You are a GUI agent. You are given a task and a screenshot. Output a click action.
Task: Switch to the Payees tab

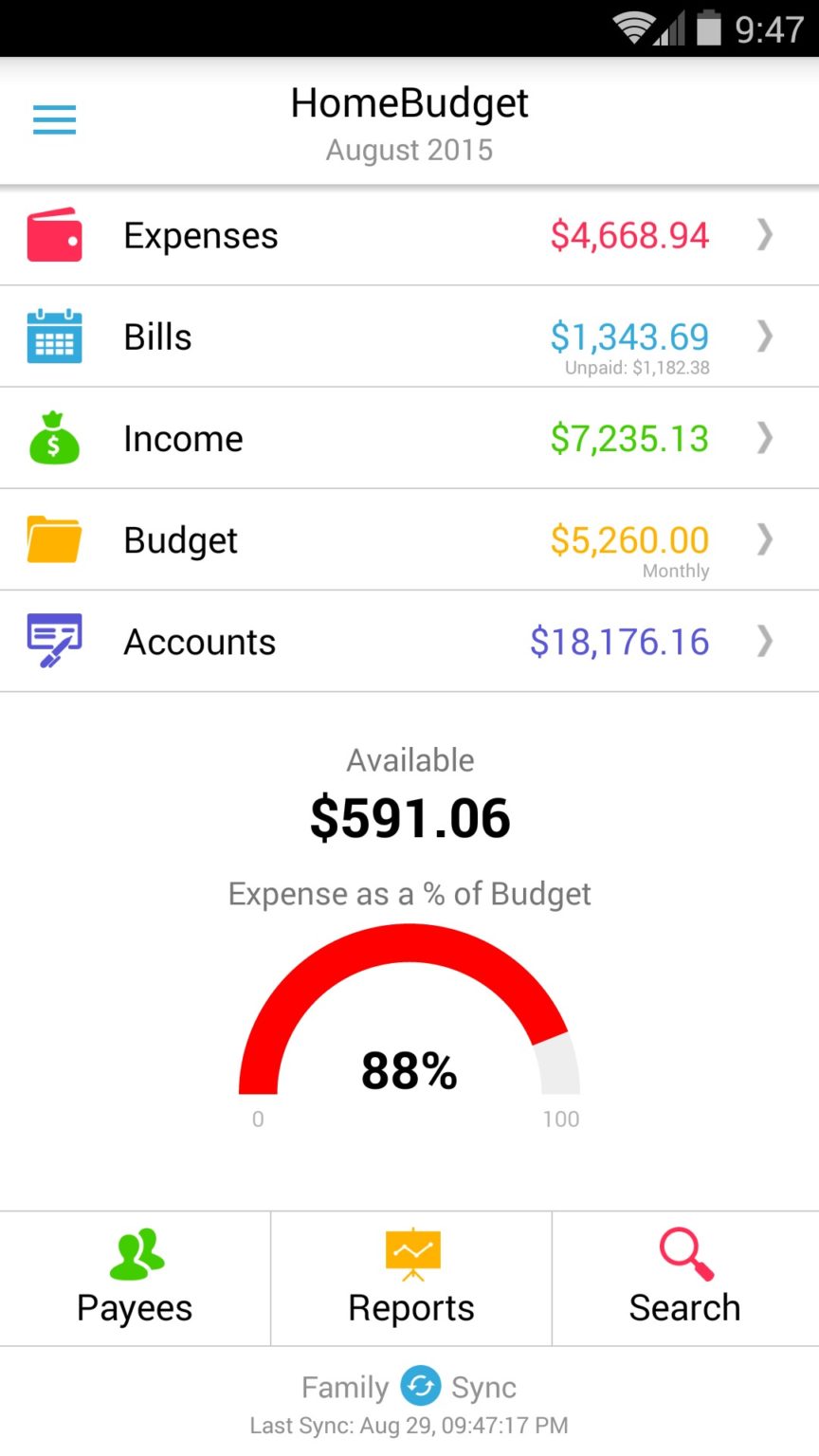134,1278
